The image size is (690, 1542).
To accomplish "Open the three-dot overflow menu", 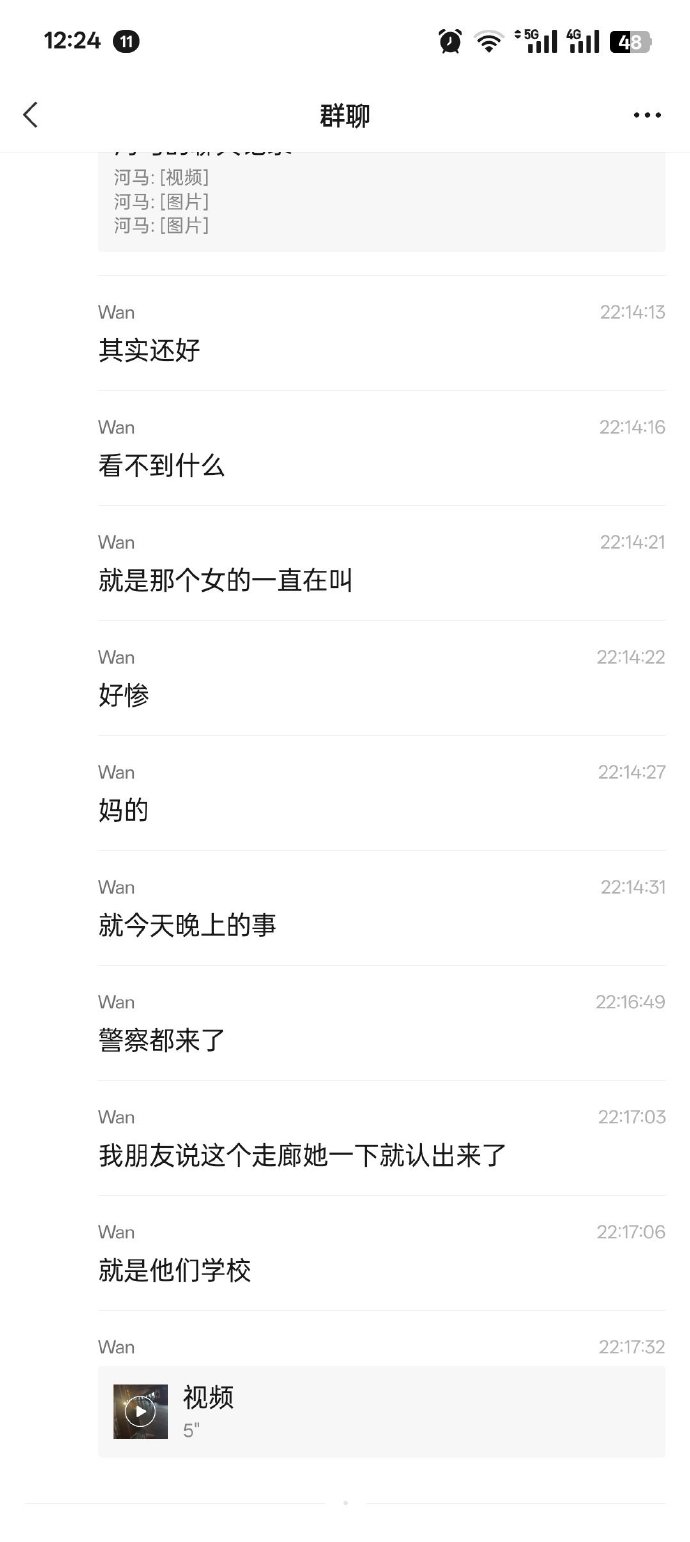I will 647,115.
